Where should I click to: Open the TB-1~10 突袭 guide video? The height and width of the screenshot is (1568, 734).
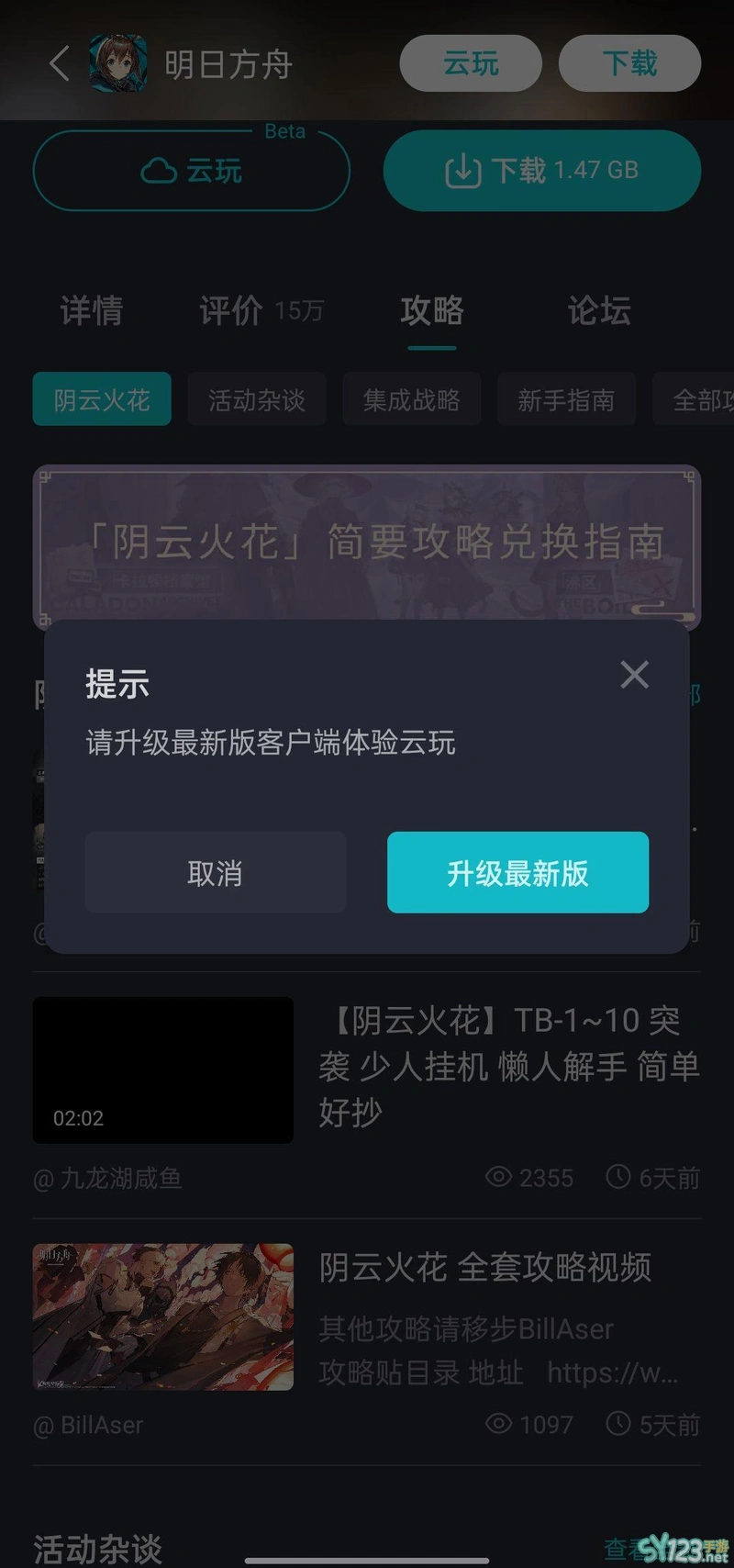(x=507, y=1065)
